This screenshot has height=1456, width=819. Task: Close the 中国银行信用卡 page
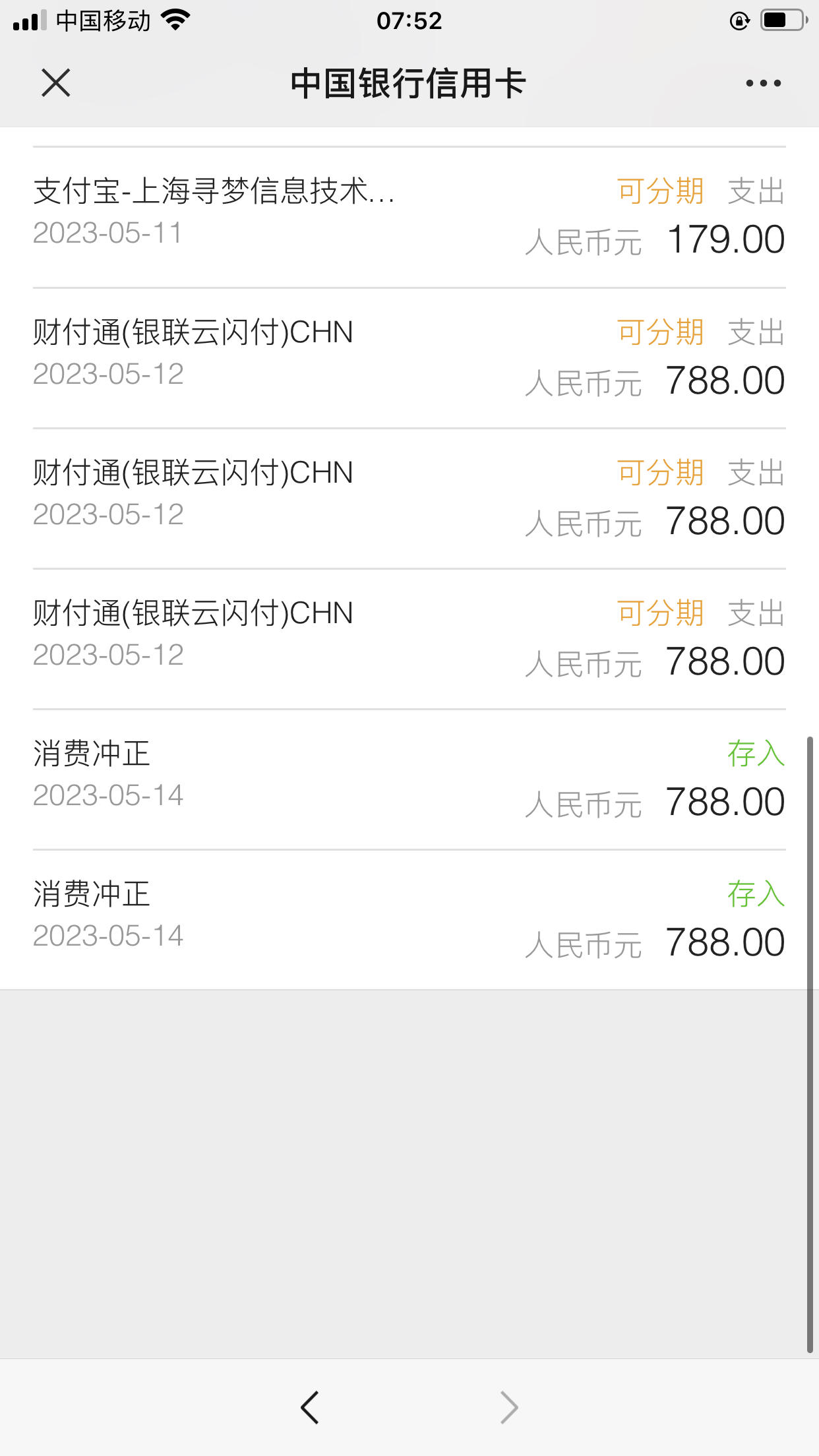pyautogui.click(x=56, y=83)
